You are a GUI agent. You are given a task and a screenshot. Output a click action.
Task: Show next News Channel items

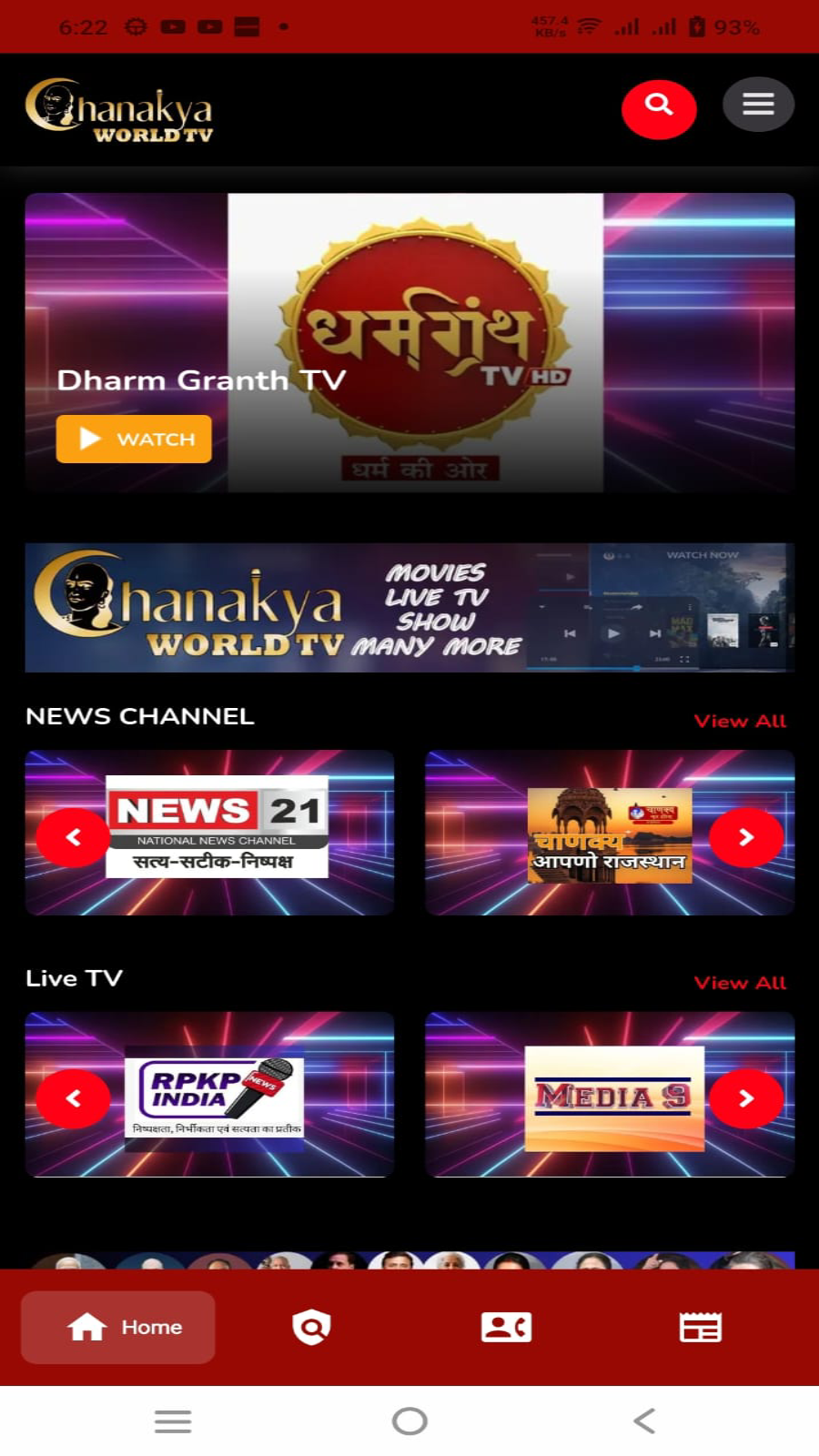[746, 836]
